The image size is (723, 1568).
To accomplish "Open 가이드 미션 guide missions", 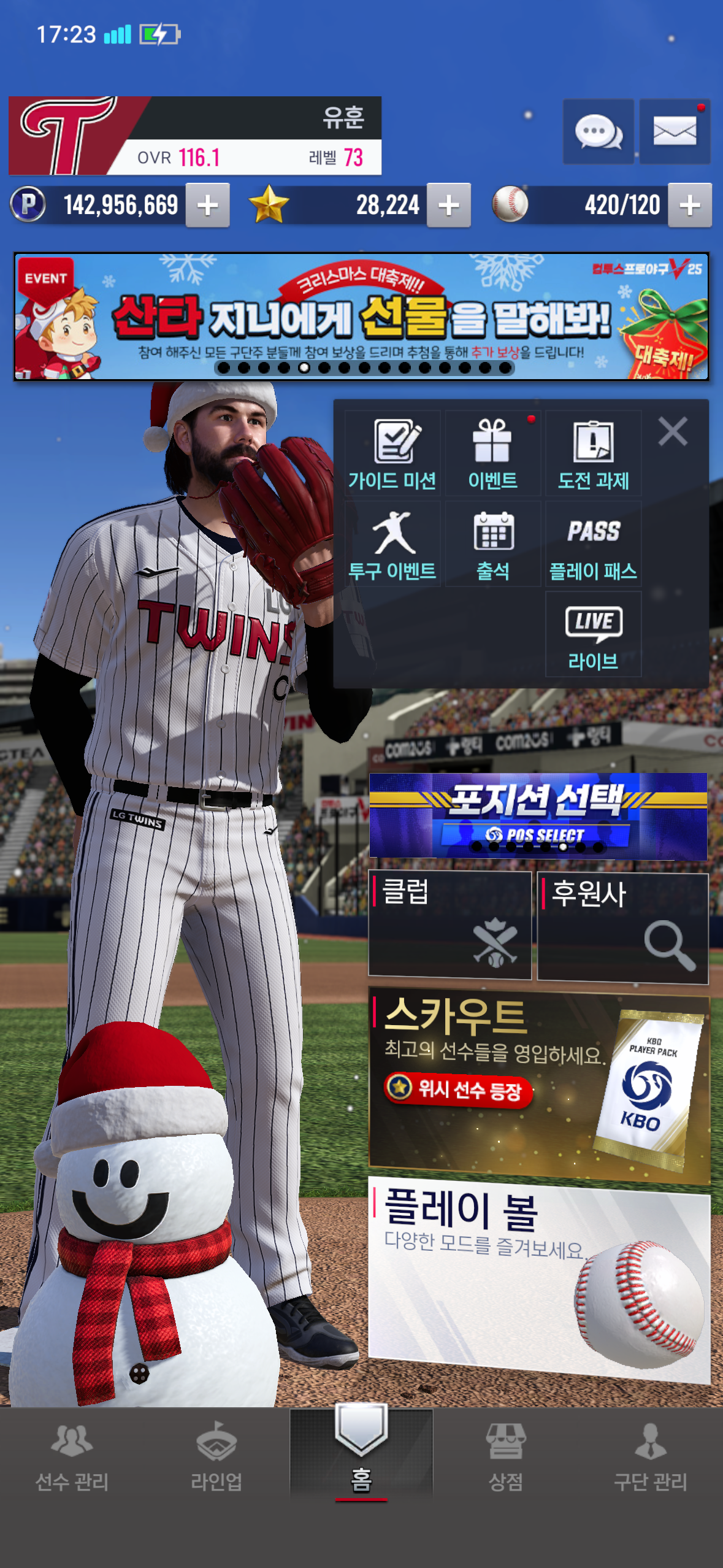I will tap(392, 454).
